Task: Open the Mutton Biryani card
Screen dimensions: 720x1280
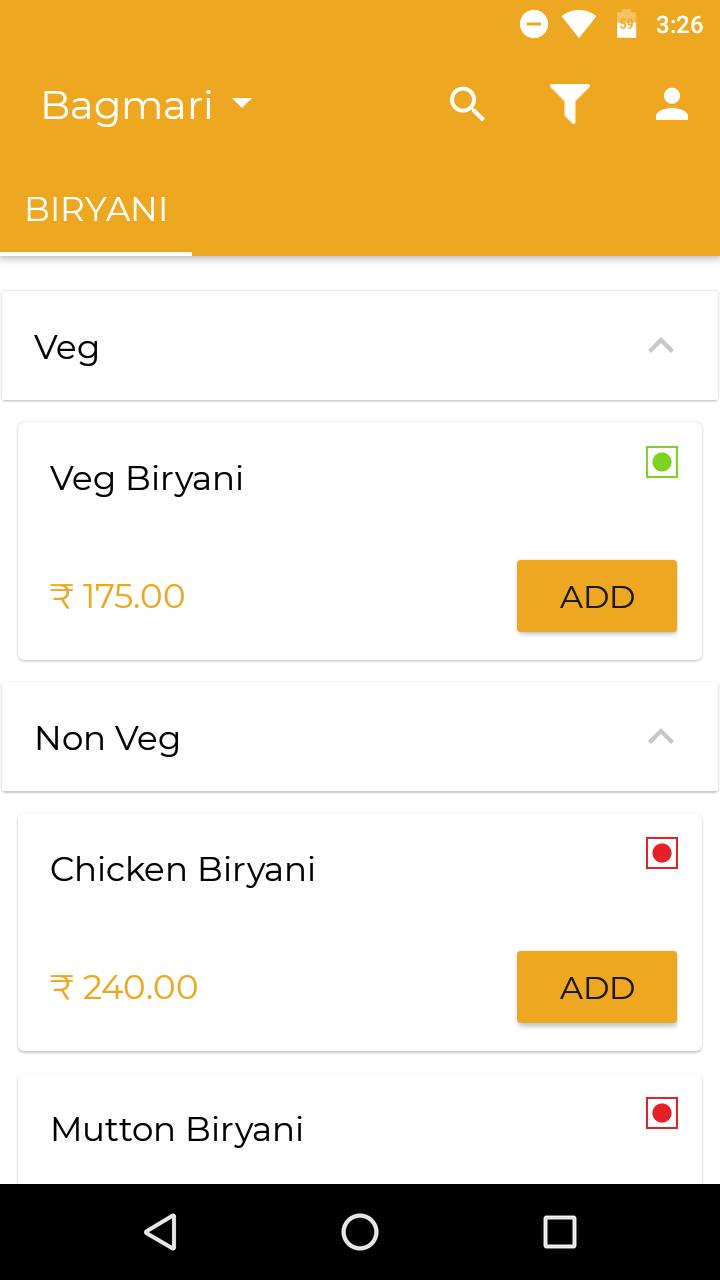Action: click(360, 1129)
